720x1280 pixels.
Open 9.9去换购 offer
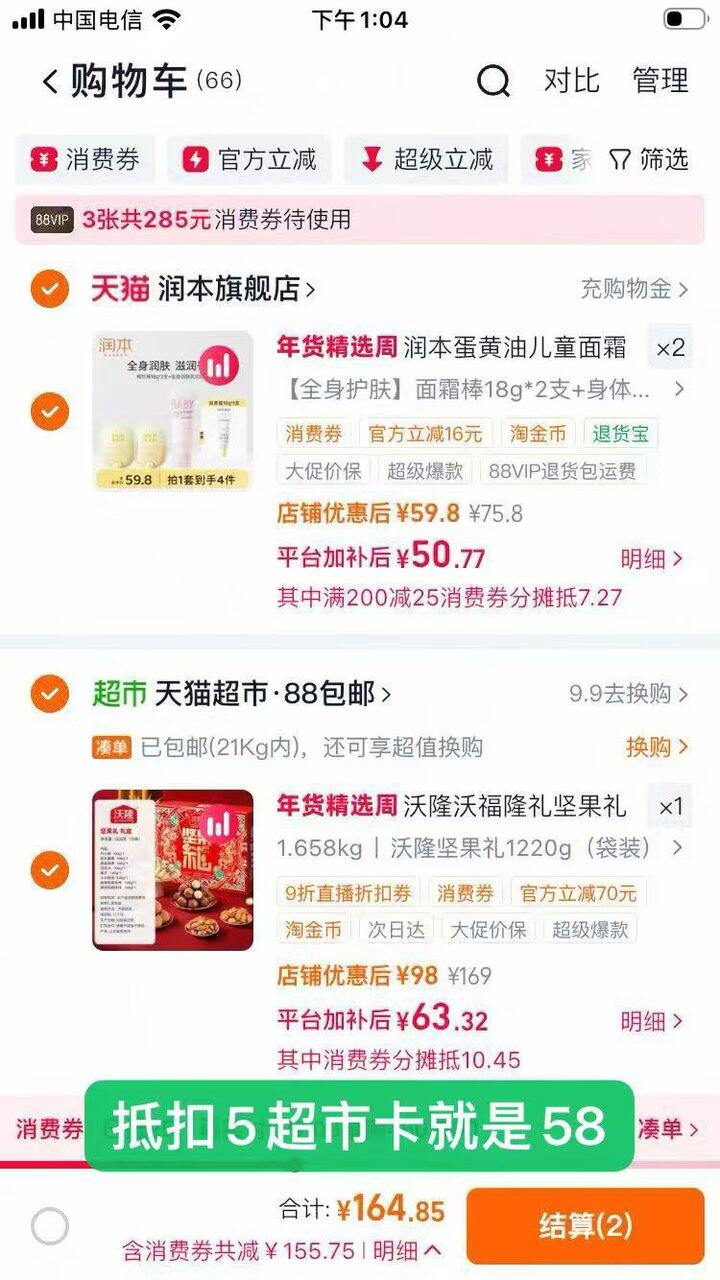click(629, 693)
